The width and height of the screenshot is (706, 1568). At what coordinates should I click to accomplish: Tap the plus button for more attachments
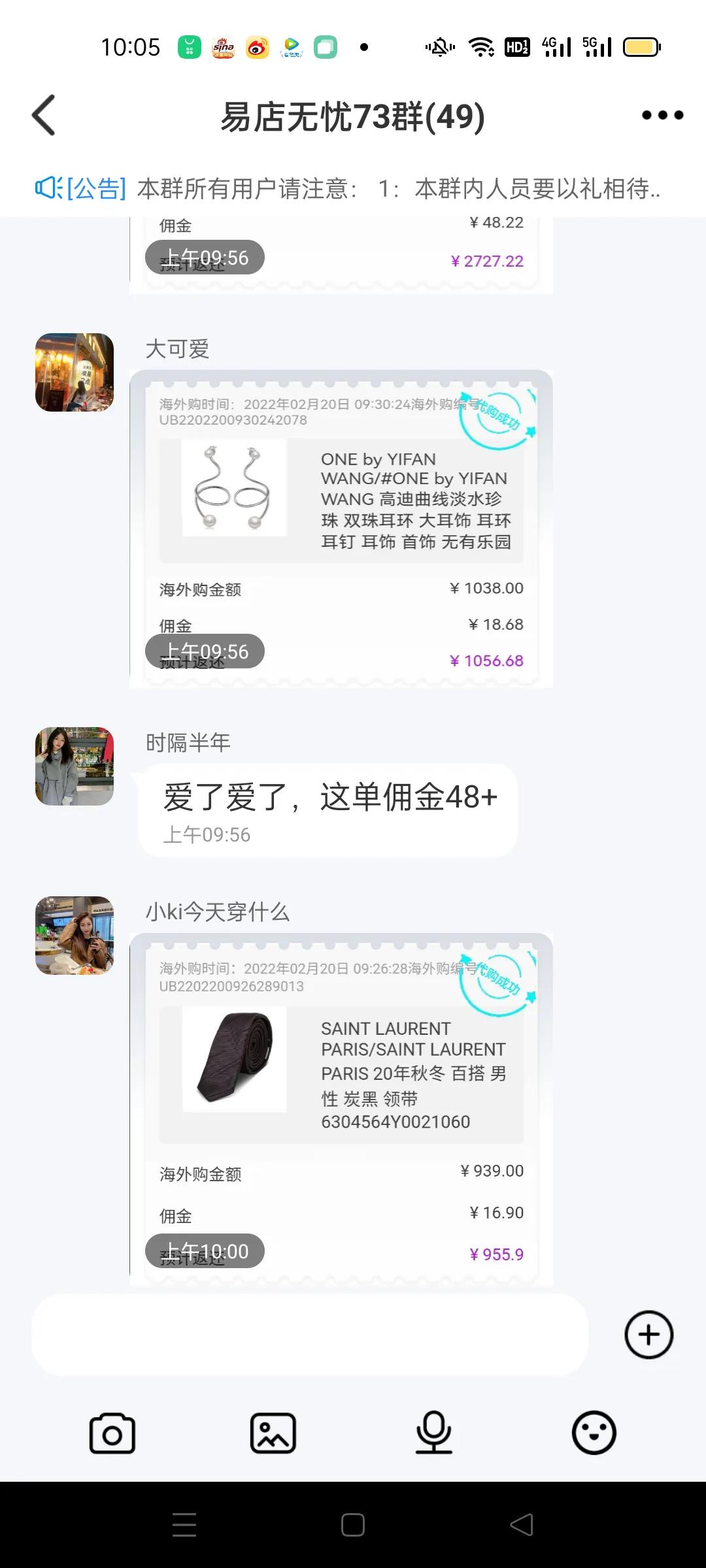coord(648,1335)
